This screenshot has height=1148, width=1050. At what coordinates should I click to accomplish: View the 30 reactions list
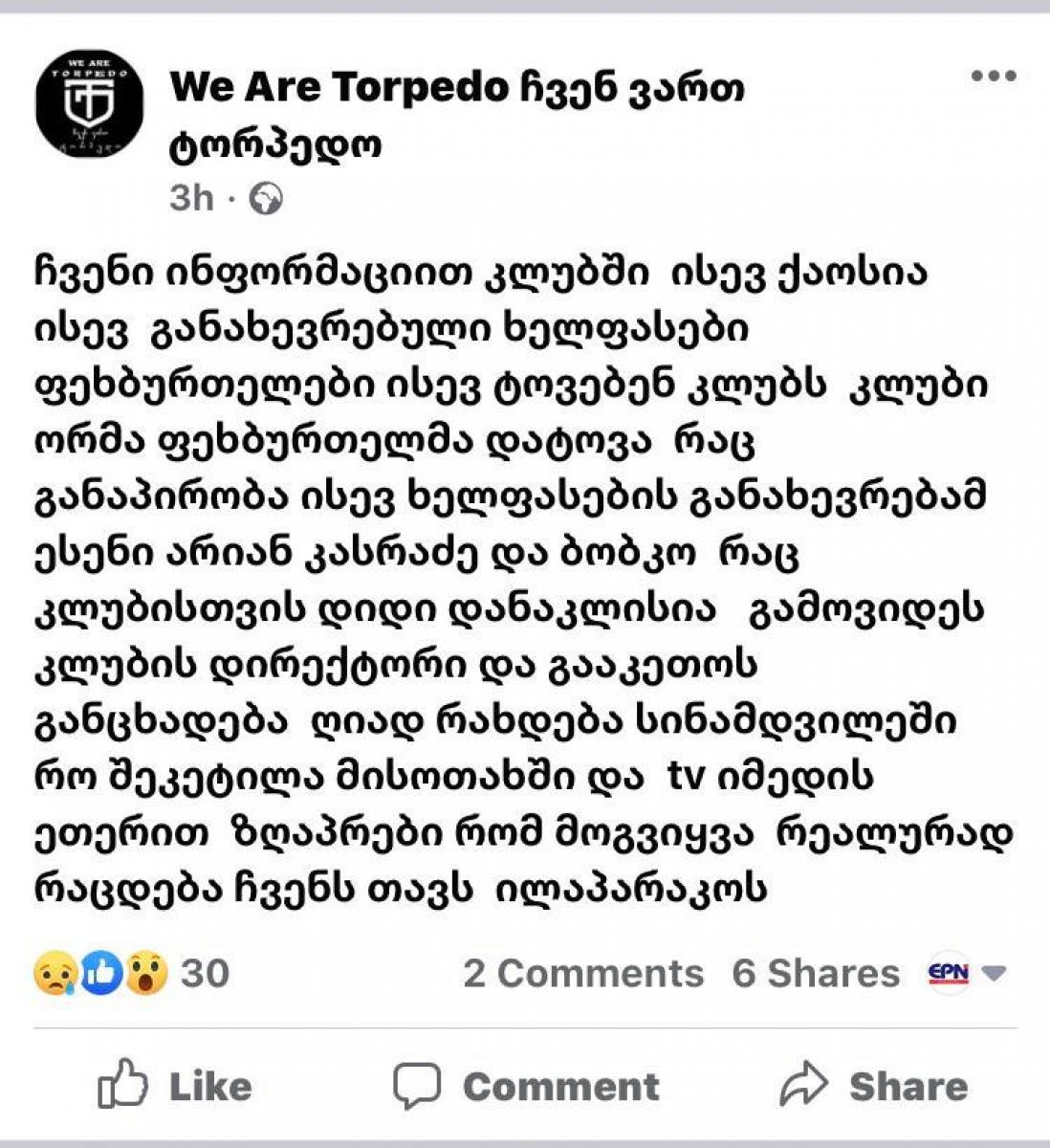(131, 973)
